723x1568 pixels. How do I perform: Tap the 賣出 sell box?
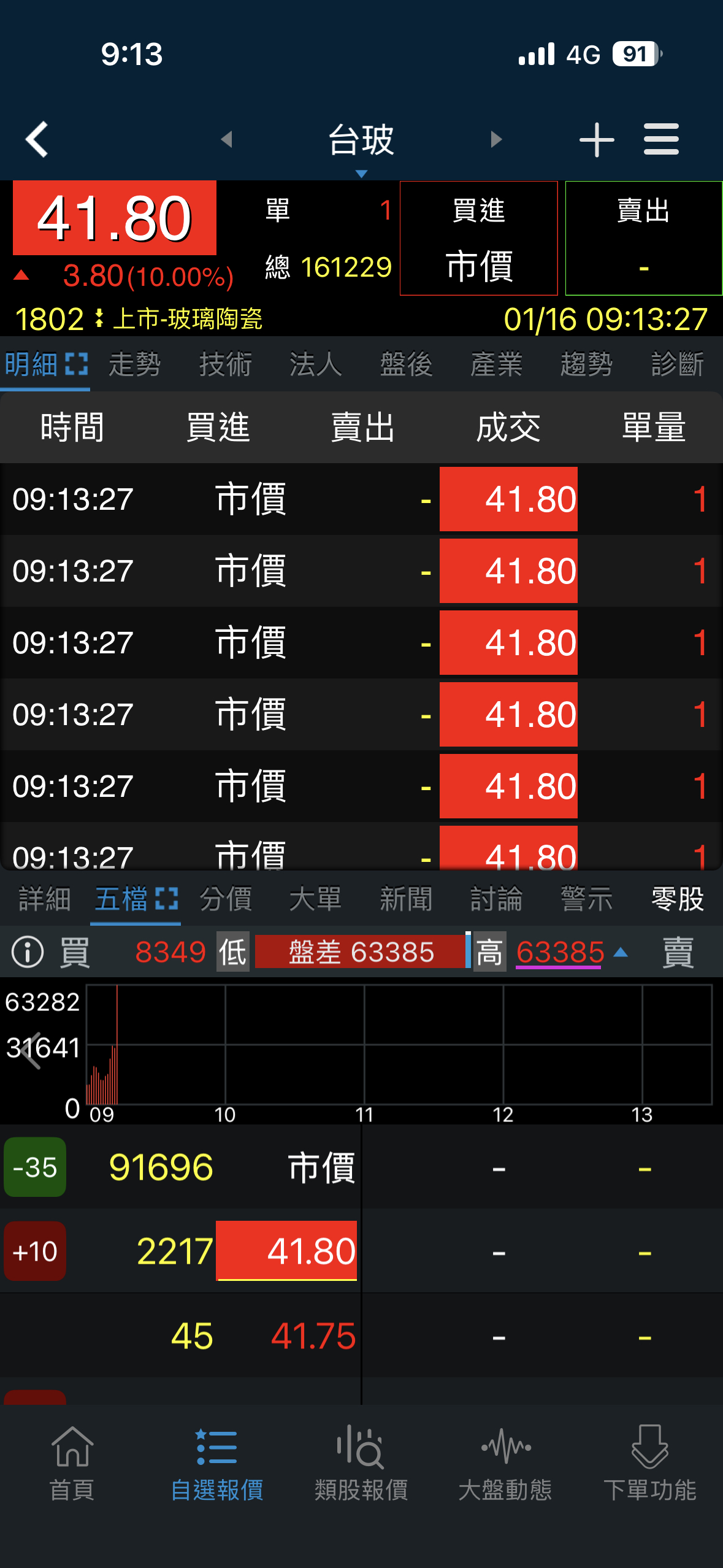pos(643,238)
